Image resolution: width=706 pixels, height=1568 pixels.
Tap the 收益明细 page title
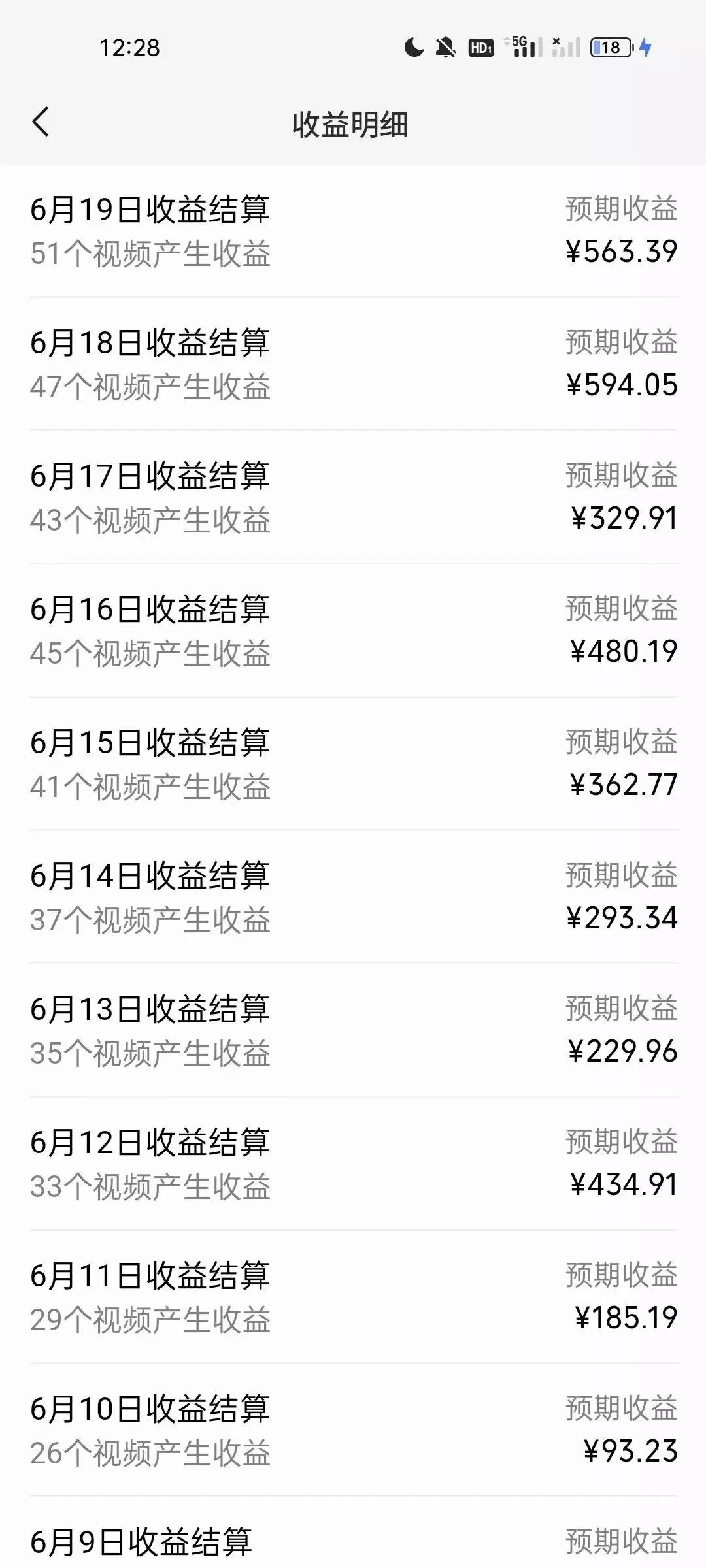[353, 123]
